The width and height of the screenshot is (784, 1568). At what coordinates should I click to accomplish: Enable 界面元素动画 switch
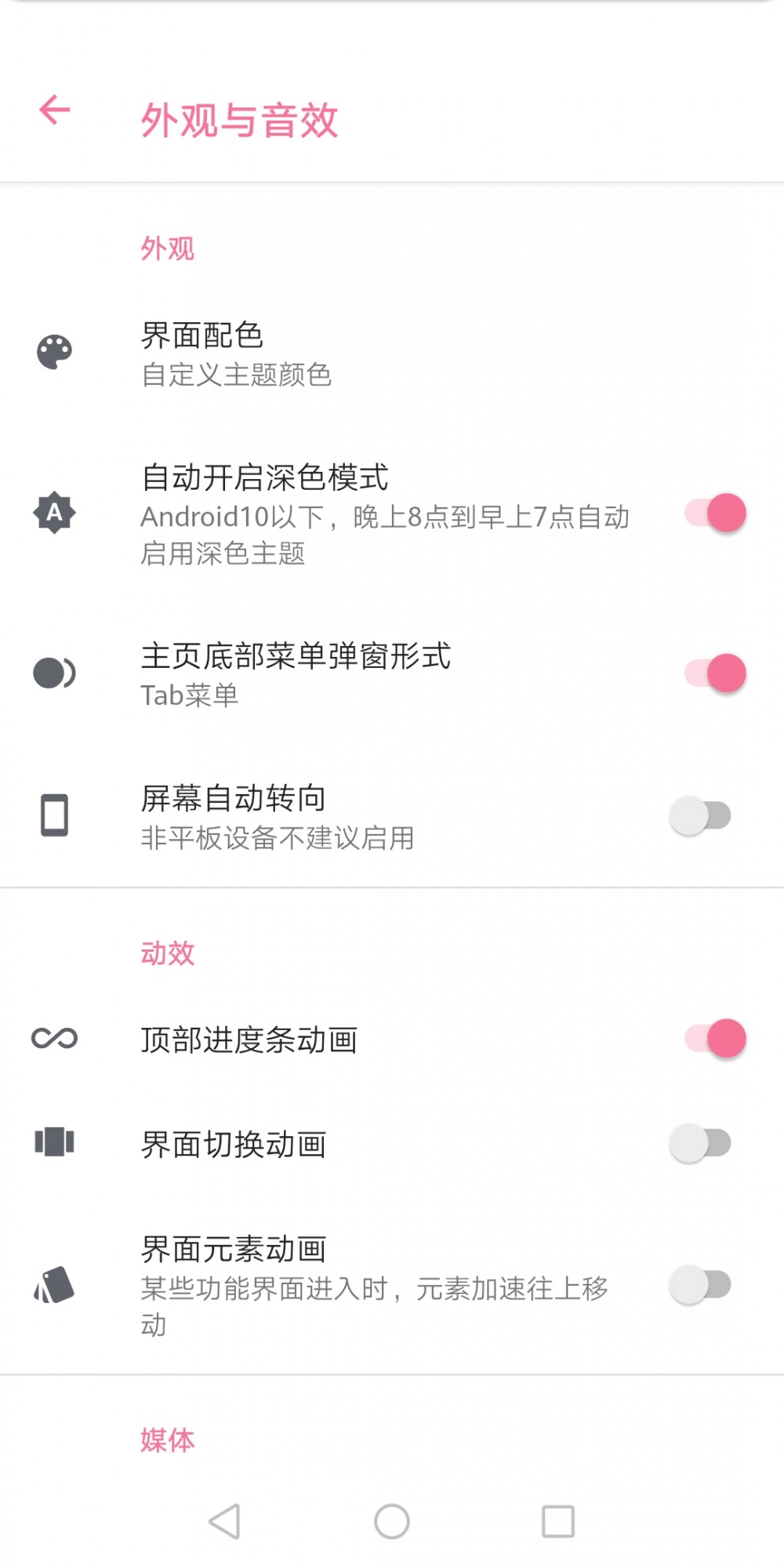pos(700,1285)
